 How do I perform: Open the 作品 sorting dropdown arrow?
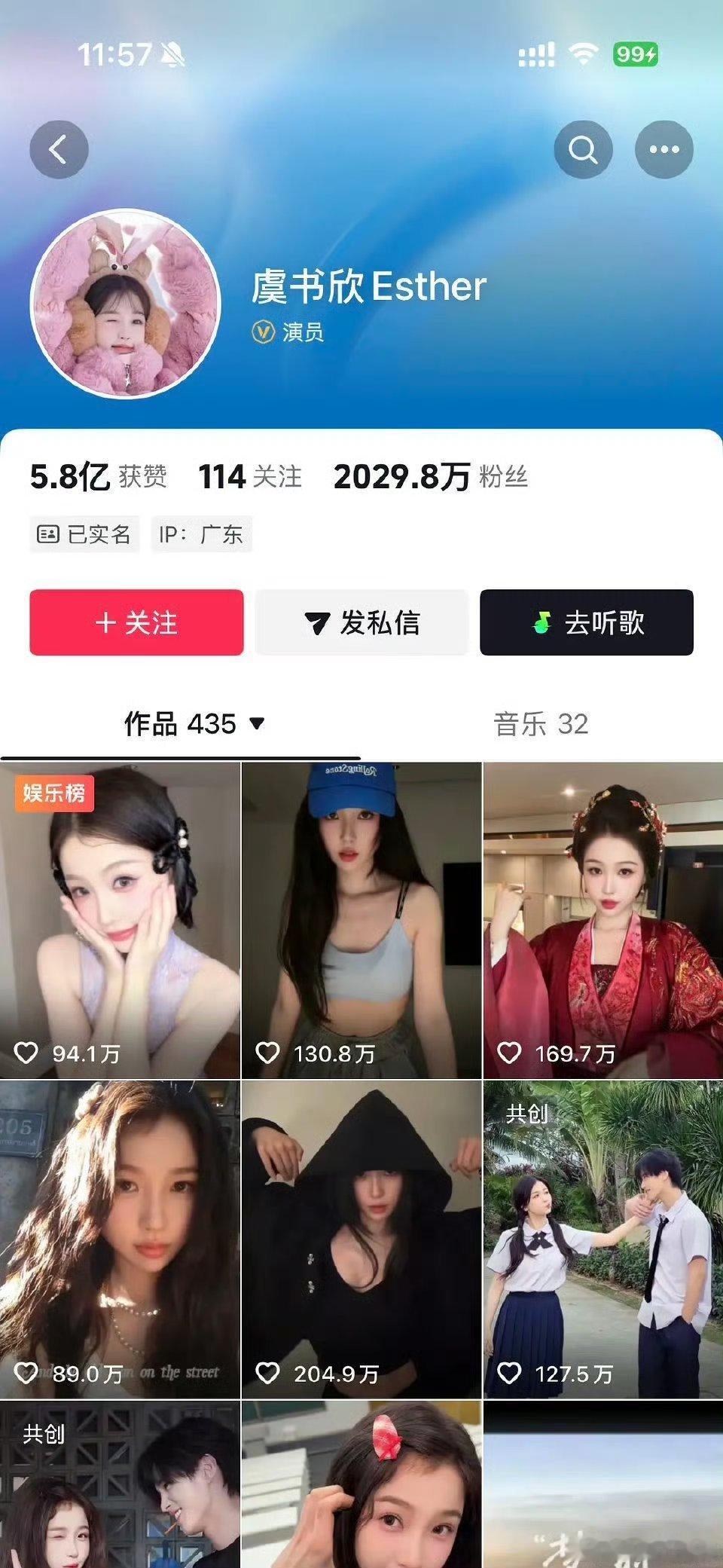click(257, 726)
